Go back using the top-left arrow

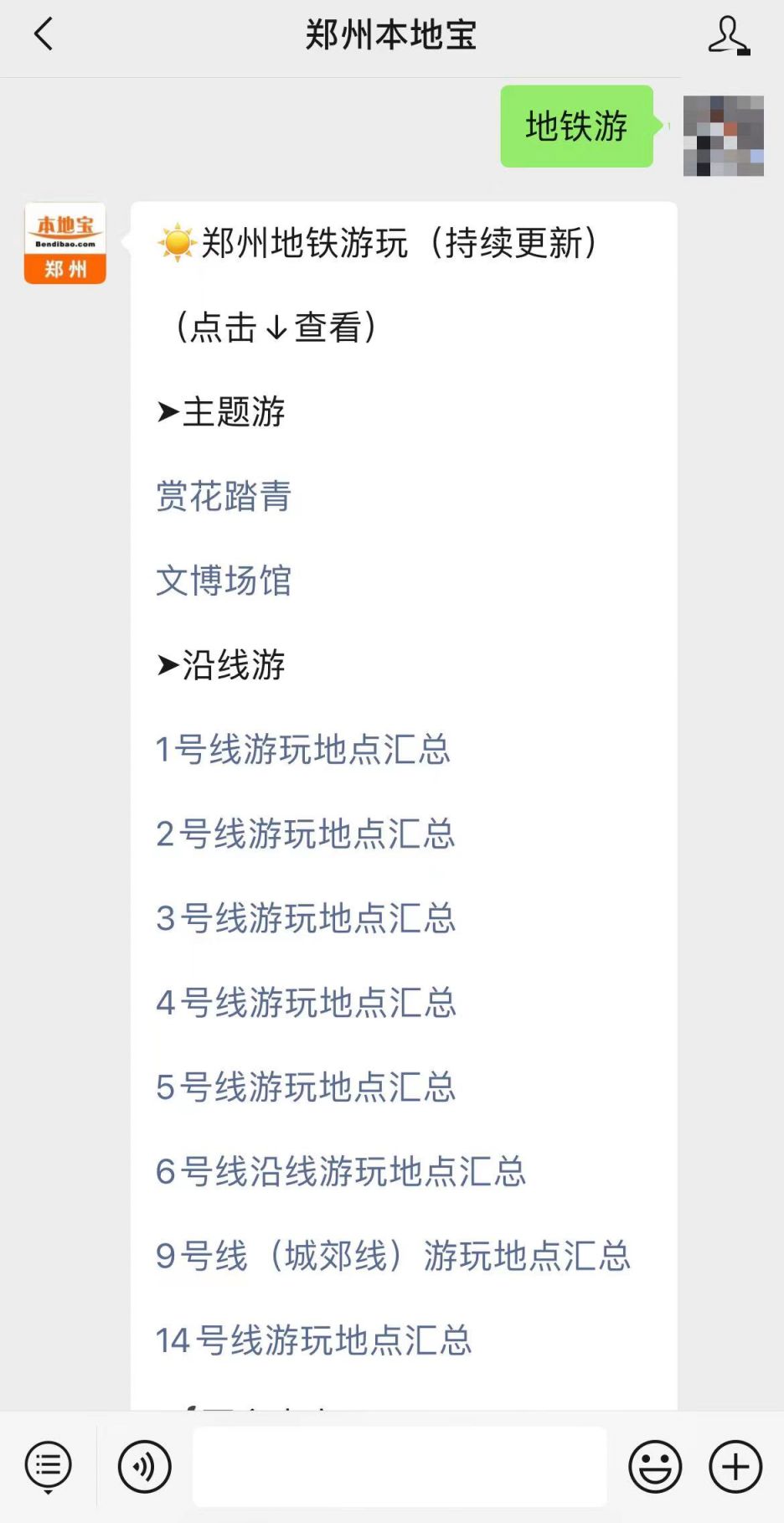tap(44, 34)
